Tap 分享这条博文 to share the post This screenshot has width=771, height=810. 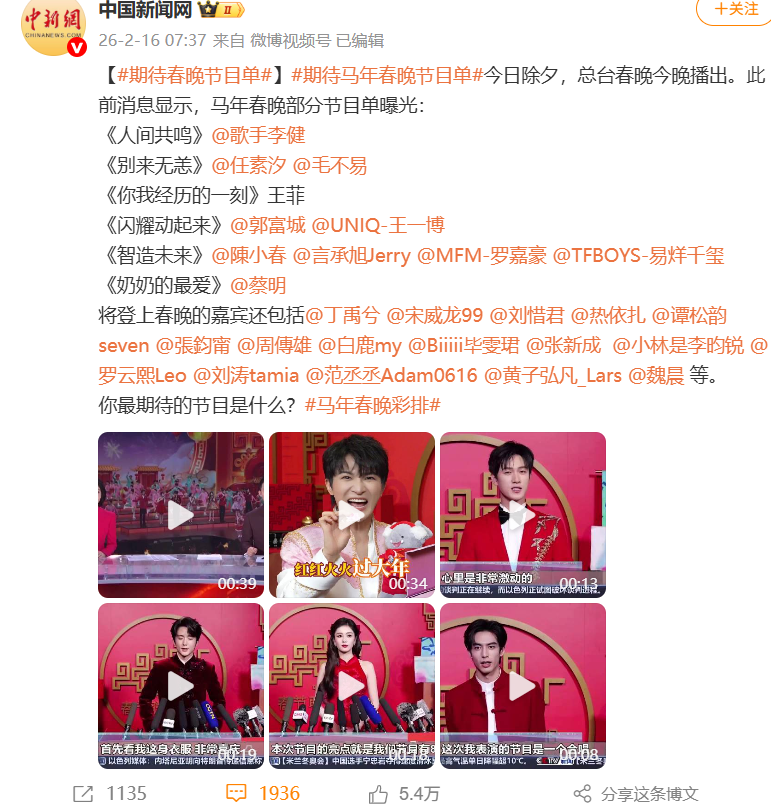pyautogui.click(x=636, y=793)
